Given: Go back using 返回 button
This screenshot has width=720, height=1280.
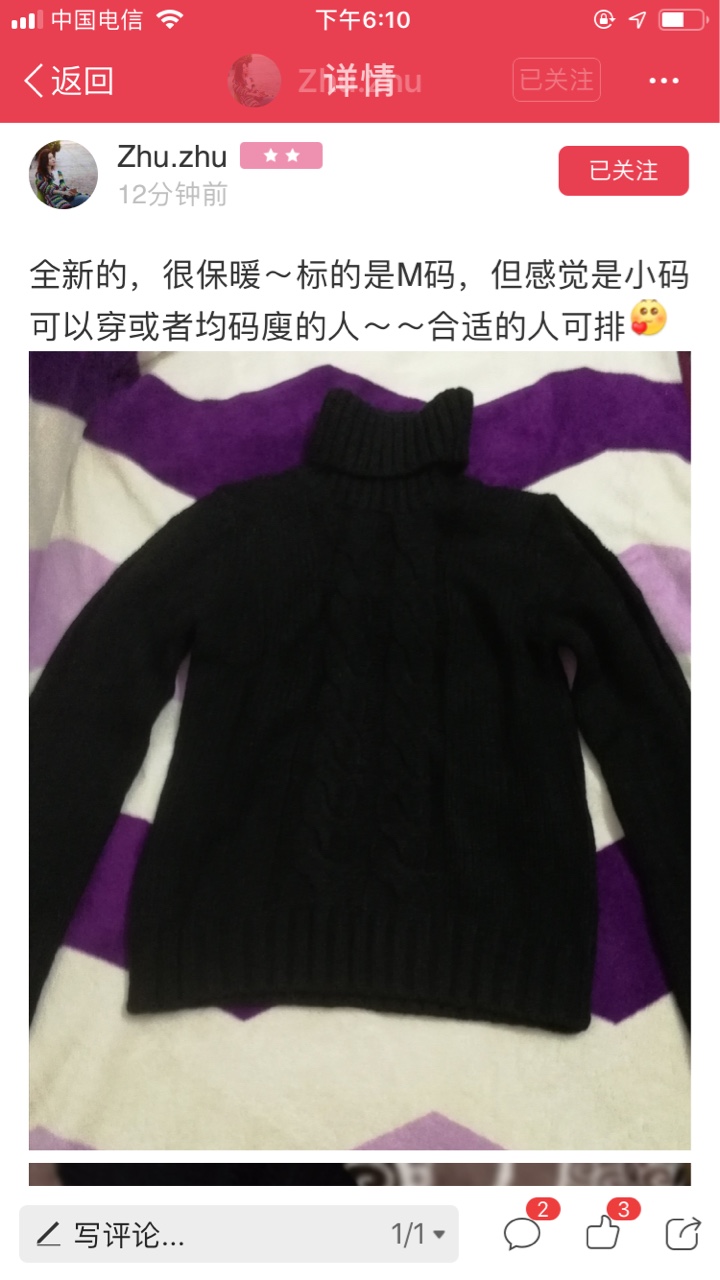Looking at the screenshot, I should pos(68,81).
